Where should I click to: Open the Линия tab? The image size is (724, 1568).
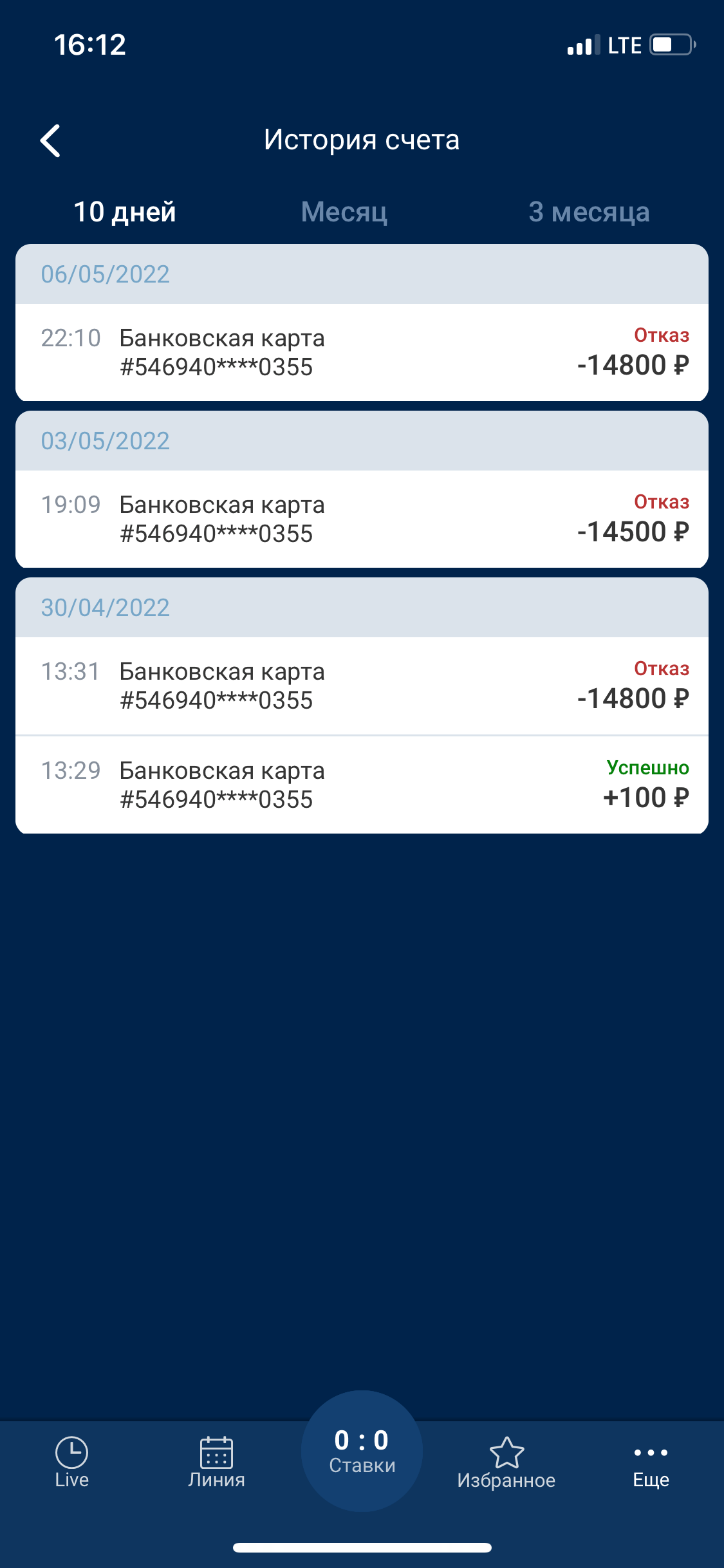pyautogui.click(x=216, y=1462)
